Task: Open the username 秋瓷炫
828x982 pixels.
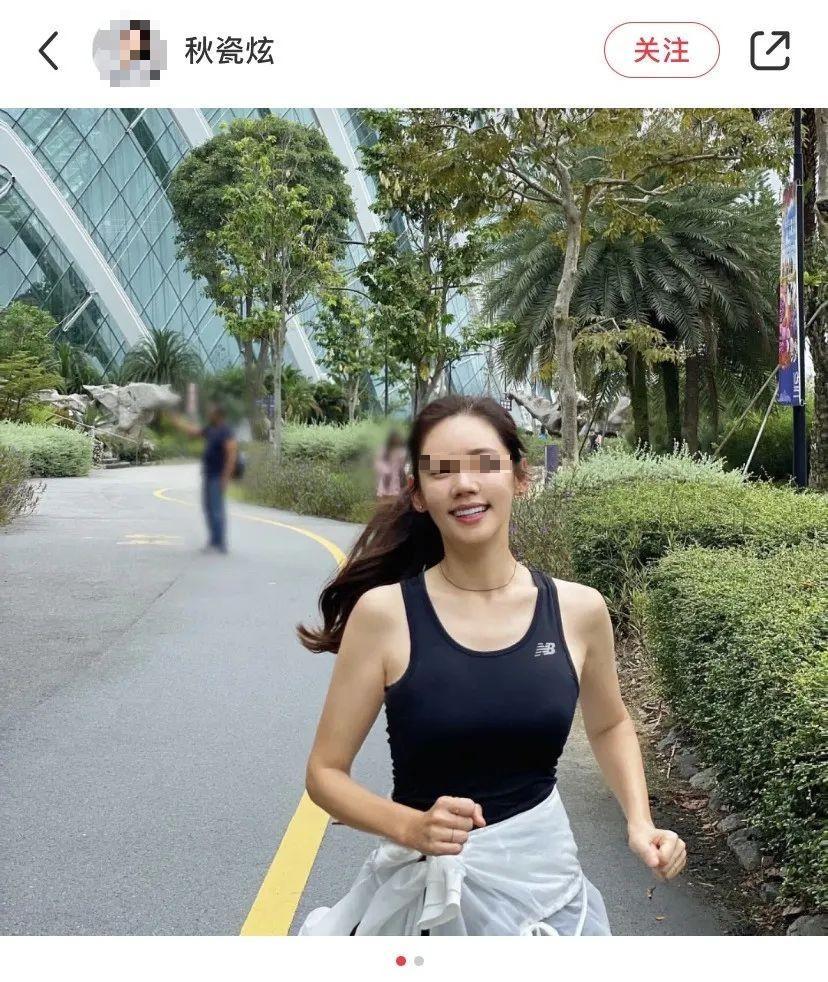Action: (229, 51)
